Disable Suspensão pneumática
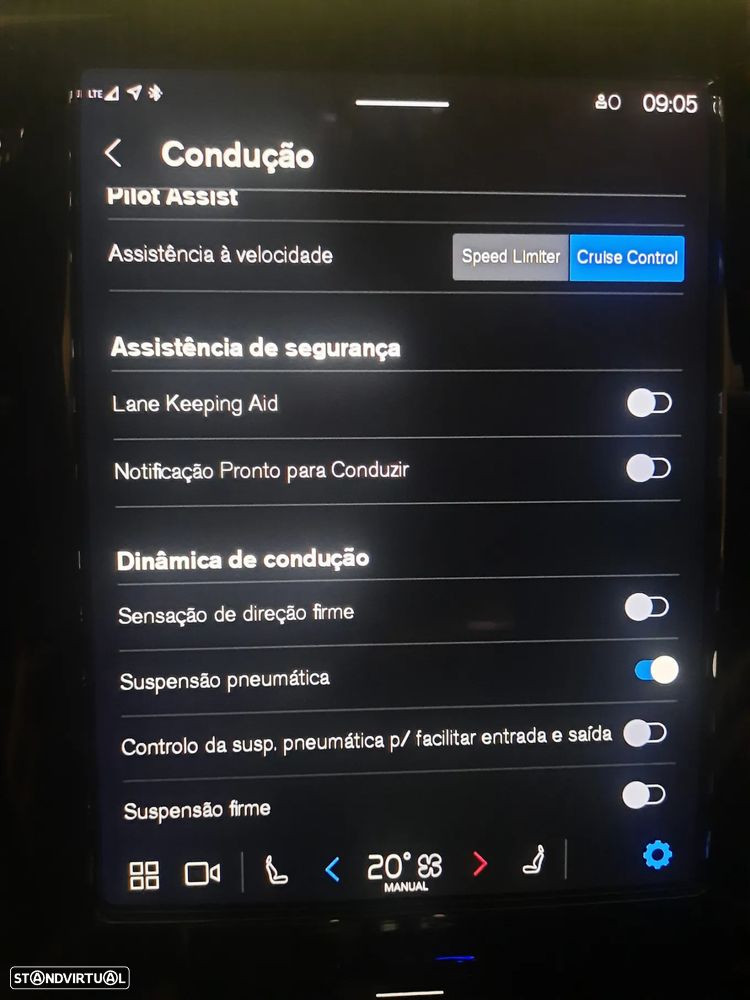The height and width of the screenshot is (1000, 750). tap(656, 670)
